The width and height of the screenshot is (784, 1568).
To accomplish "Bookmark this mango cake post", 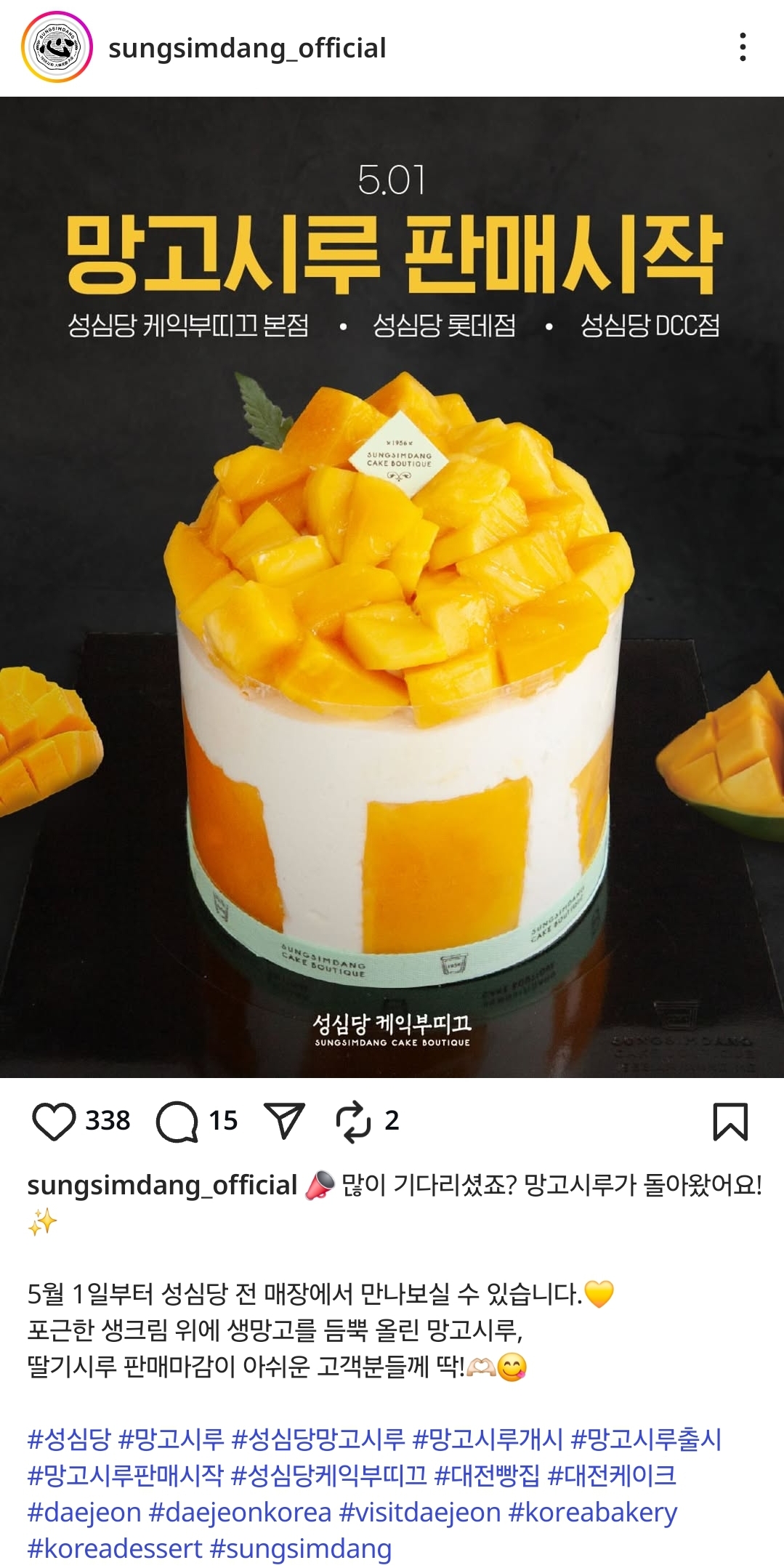I will (730, 1121).
